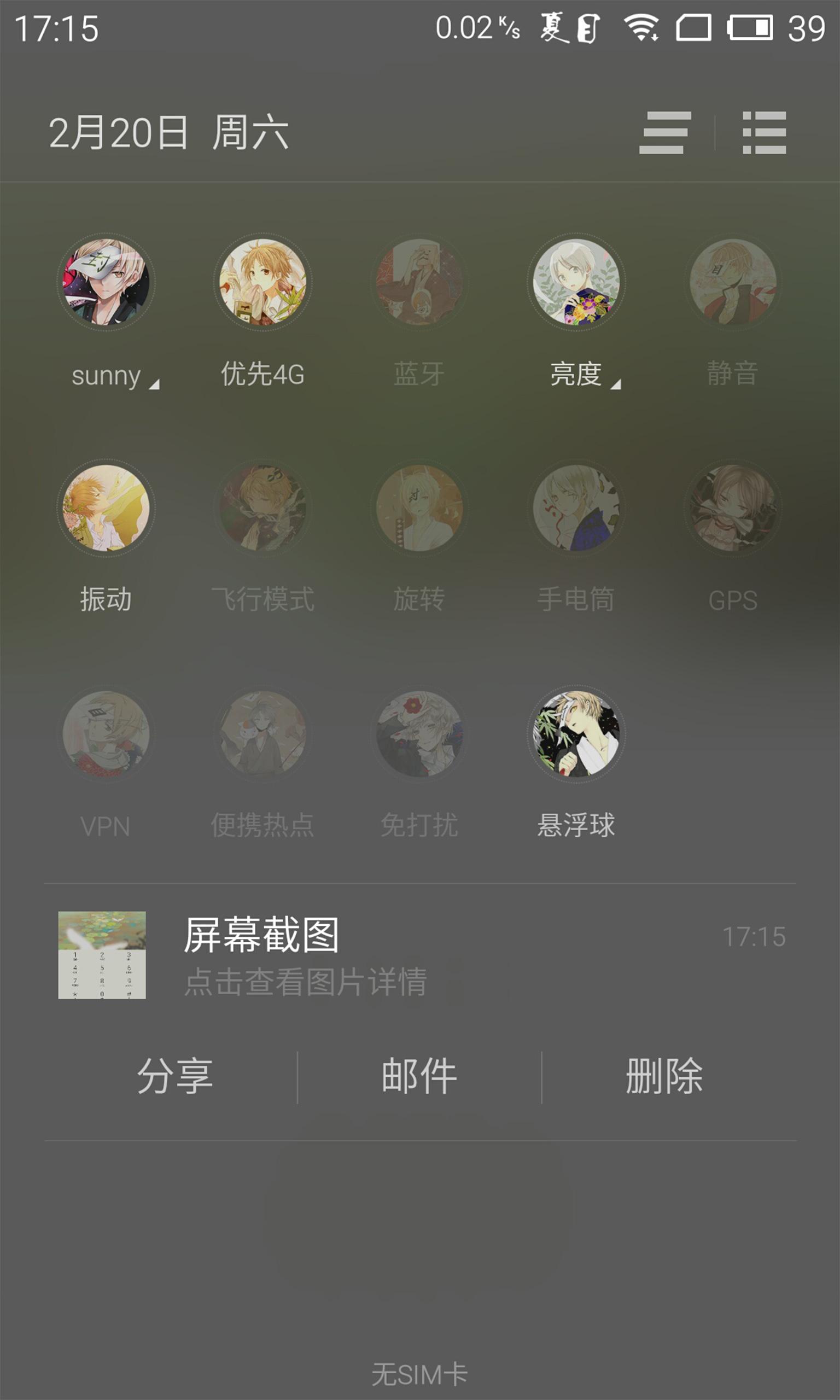Share the screenshot via 分享
This screenshot has height=1400, width=840.
[175, 1076]
